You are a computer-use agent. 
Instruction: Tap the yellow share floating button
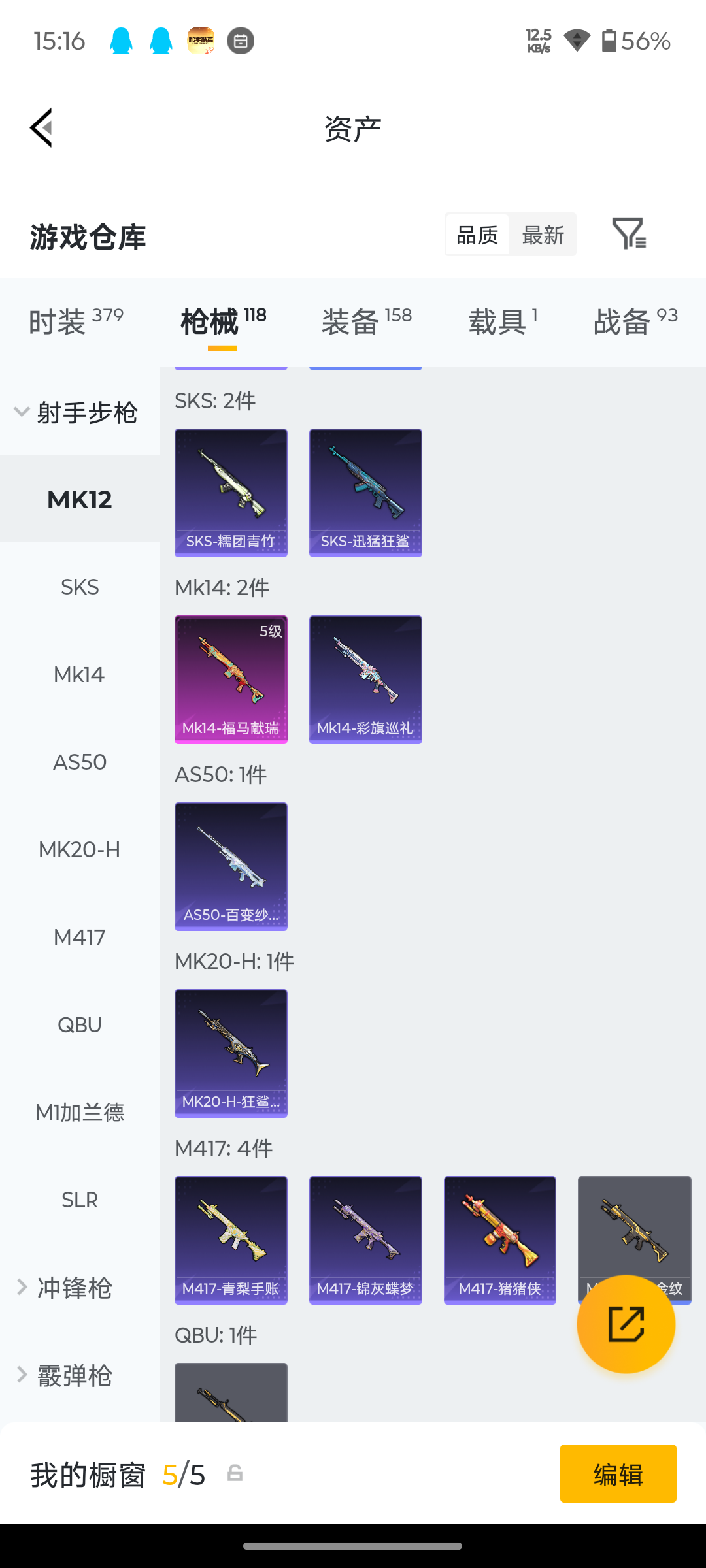pos(626,1324)
